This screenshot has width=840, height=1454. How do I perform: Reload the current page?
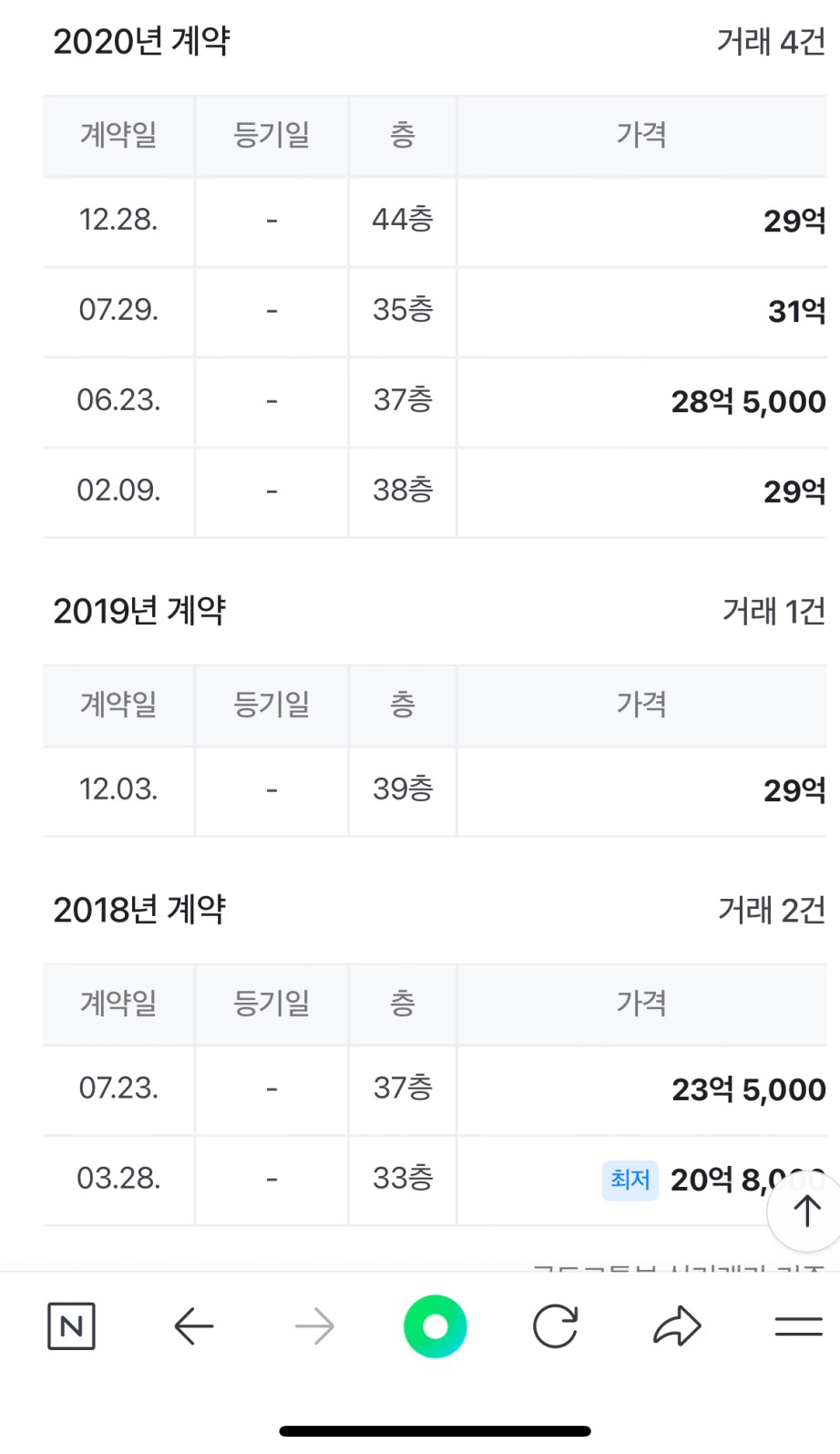coord(556,1326)
